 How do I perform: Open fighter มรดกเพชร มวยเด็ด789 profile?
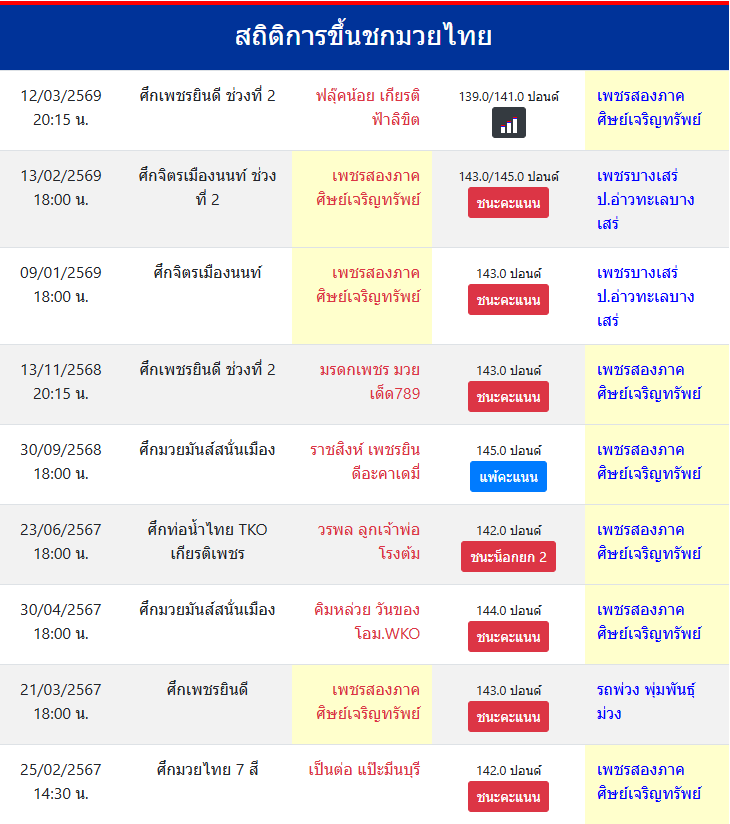(370, 381)
